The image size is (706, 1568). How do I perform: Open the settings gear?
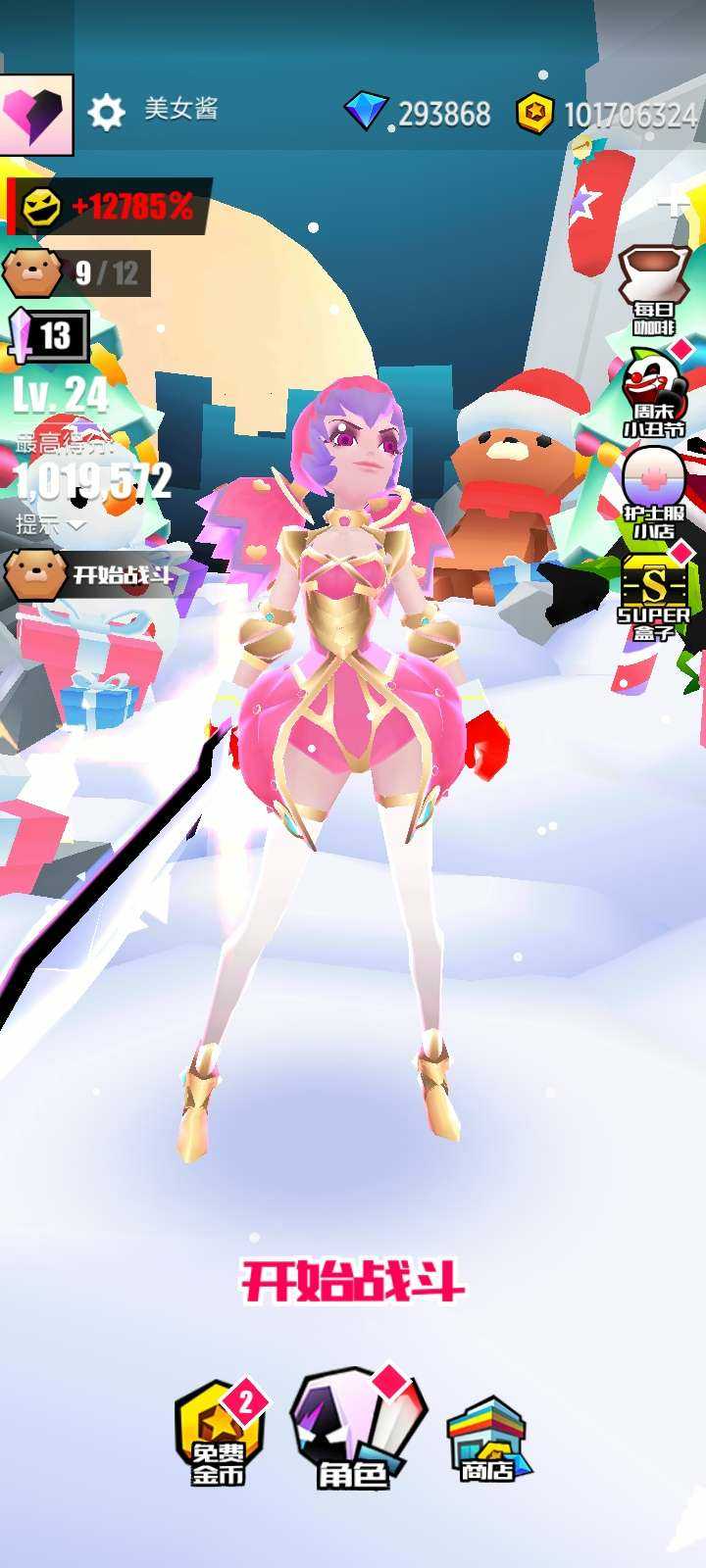106,112
